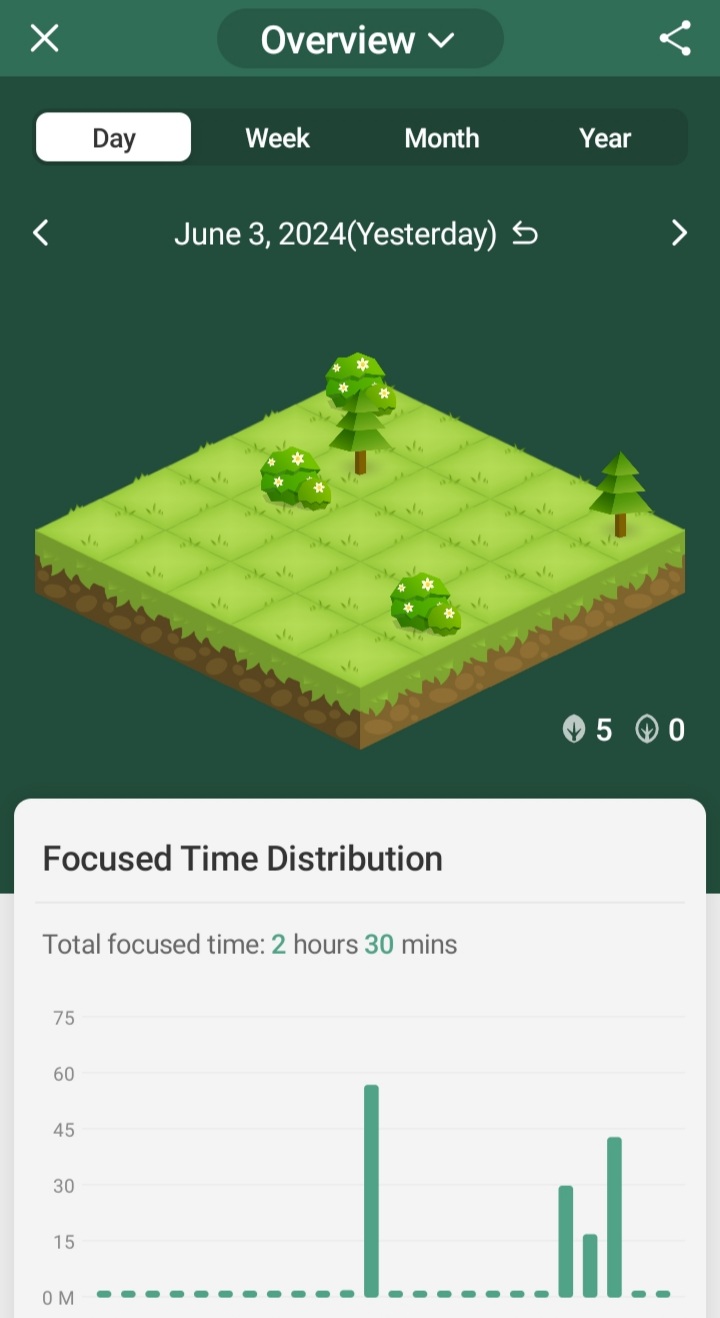
Task: Switch to the Month tab
Action: pyautogui.click(x=441, y=137)
